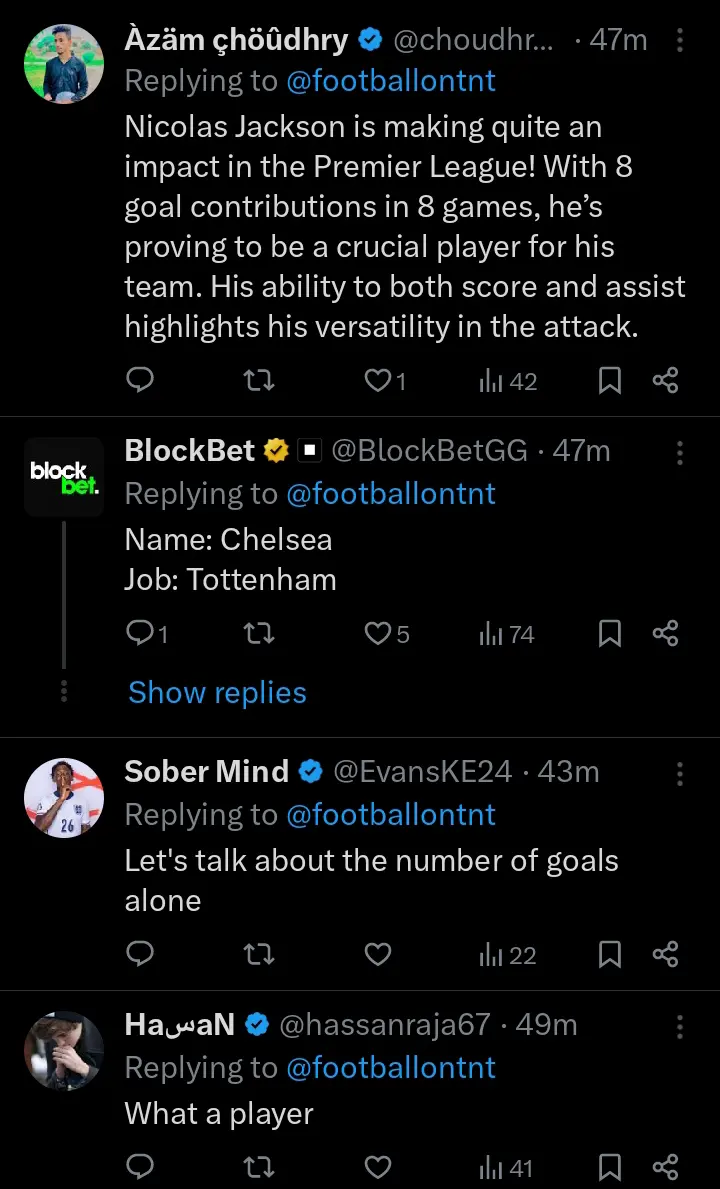Like HaسaN's 'What a player' reply
Screen dimensions: 720x1189
377,1167
